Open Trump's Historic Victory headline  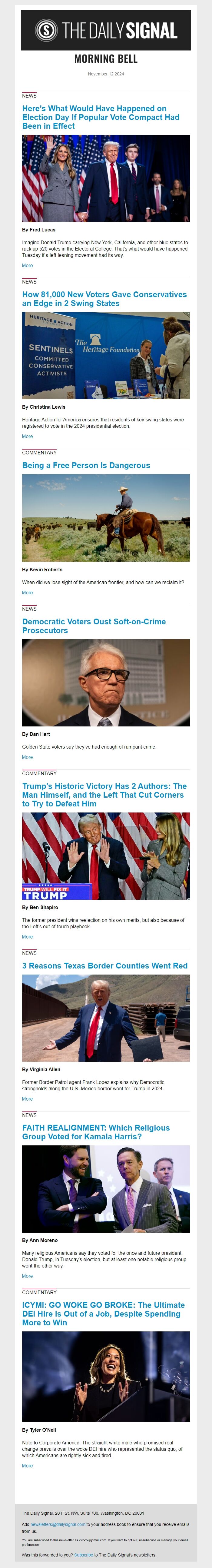(104, 794)
